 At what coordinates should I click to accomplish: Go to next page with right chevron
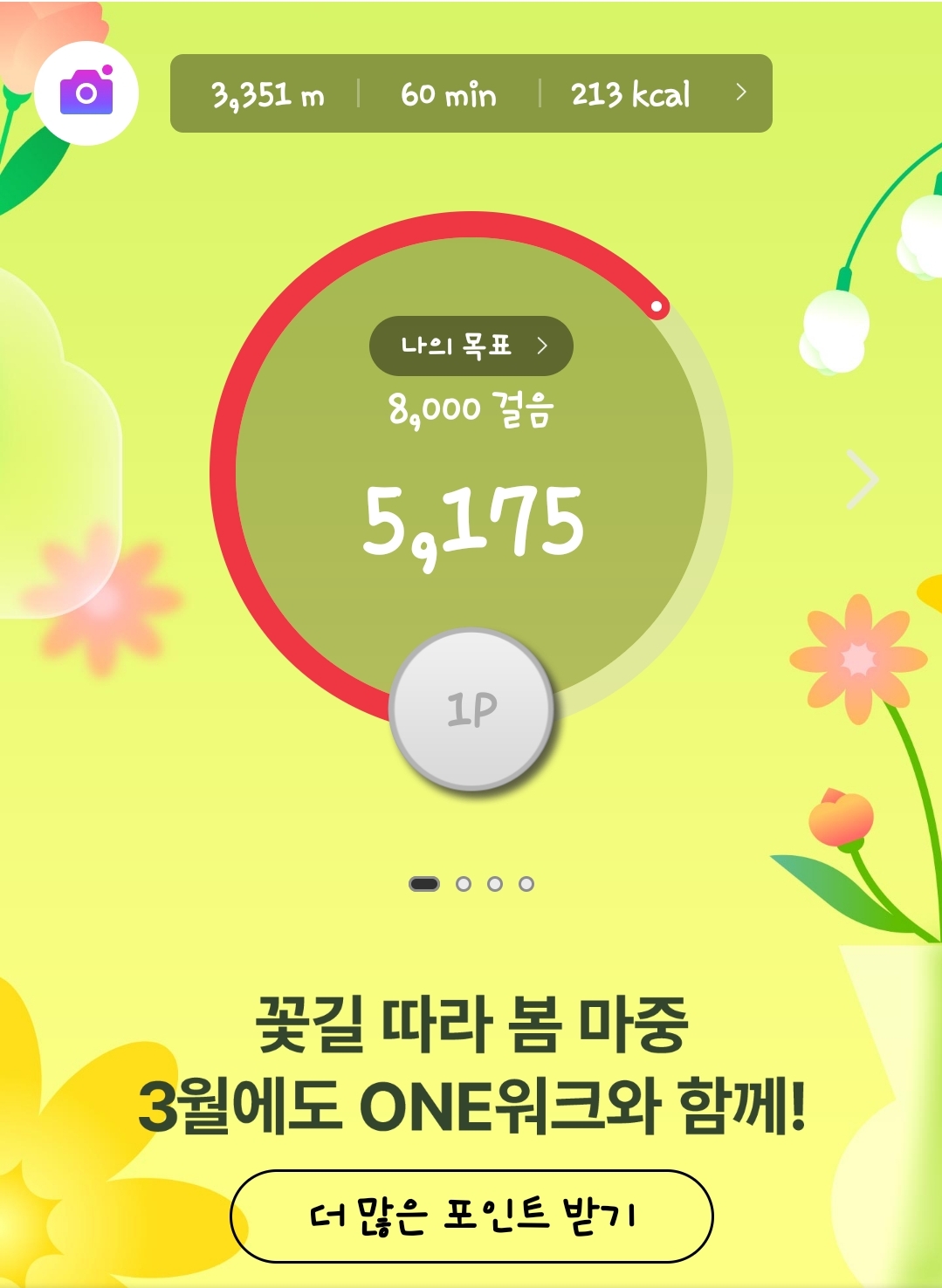[863, 479]
